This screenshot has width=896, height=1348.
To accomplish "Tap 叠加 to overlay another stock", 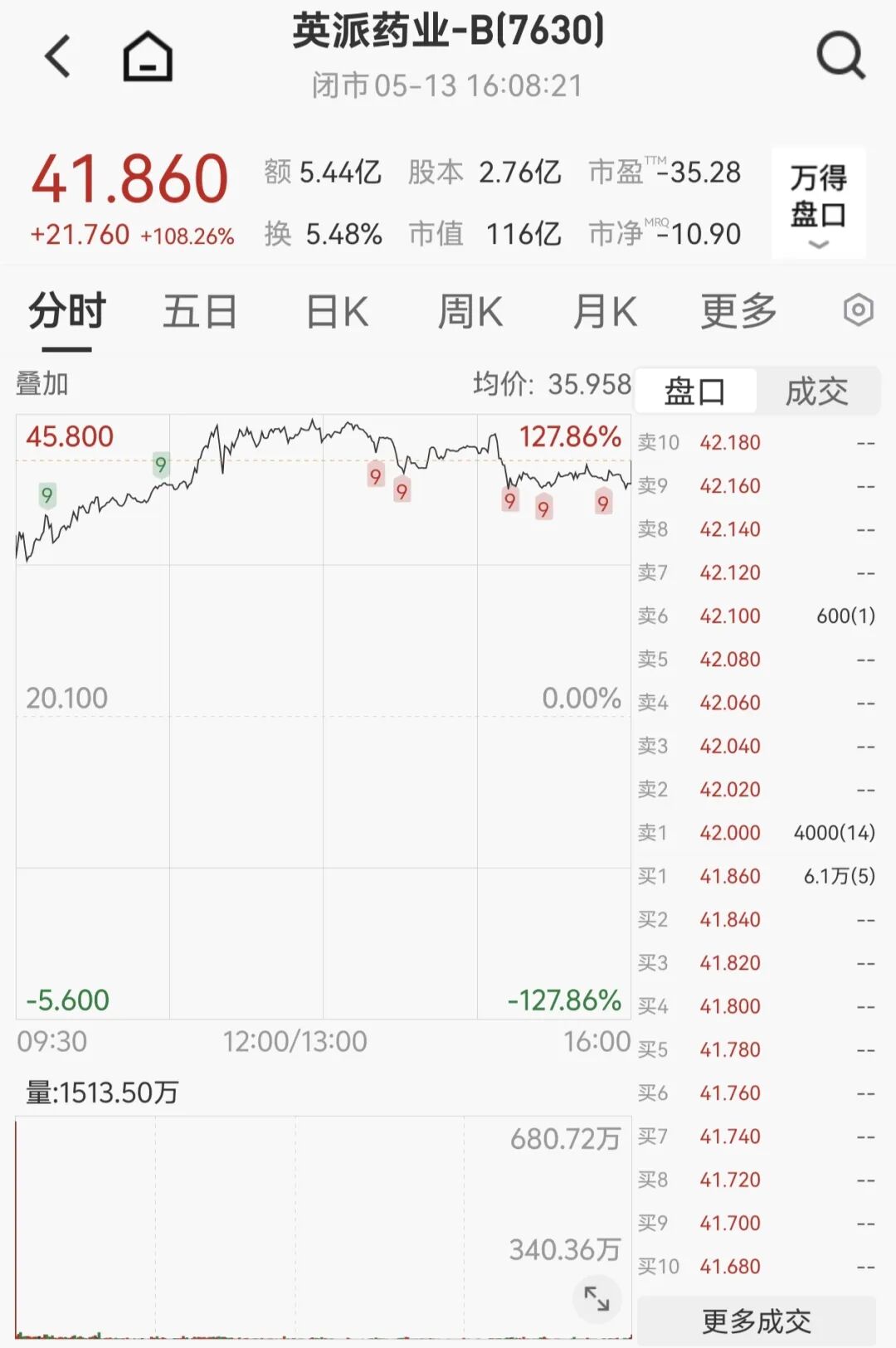I will [x=42, y=384].
